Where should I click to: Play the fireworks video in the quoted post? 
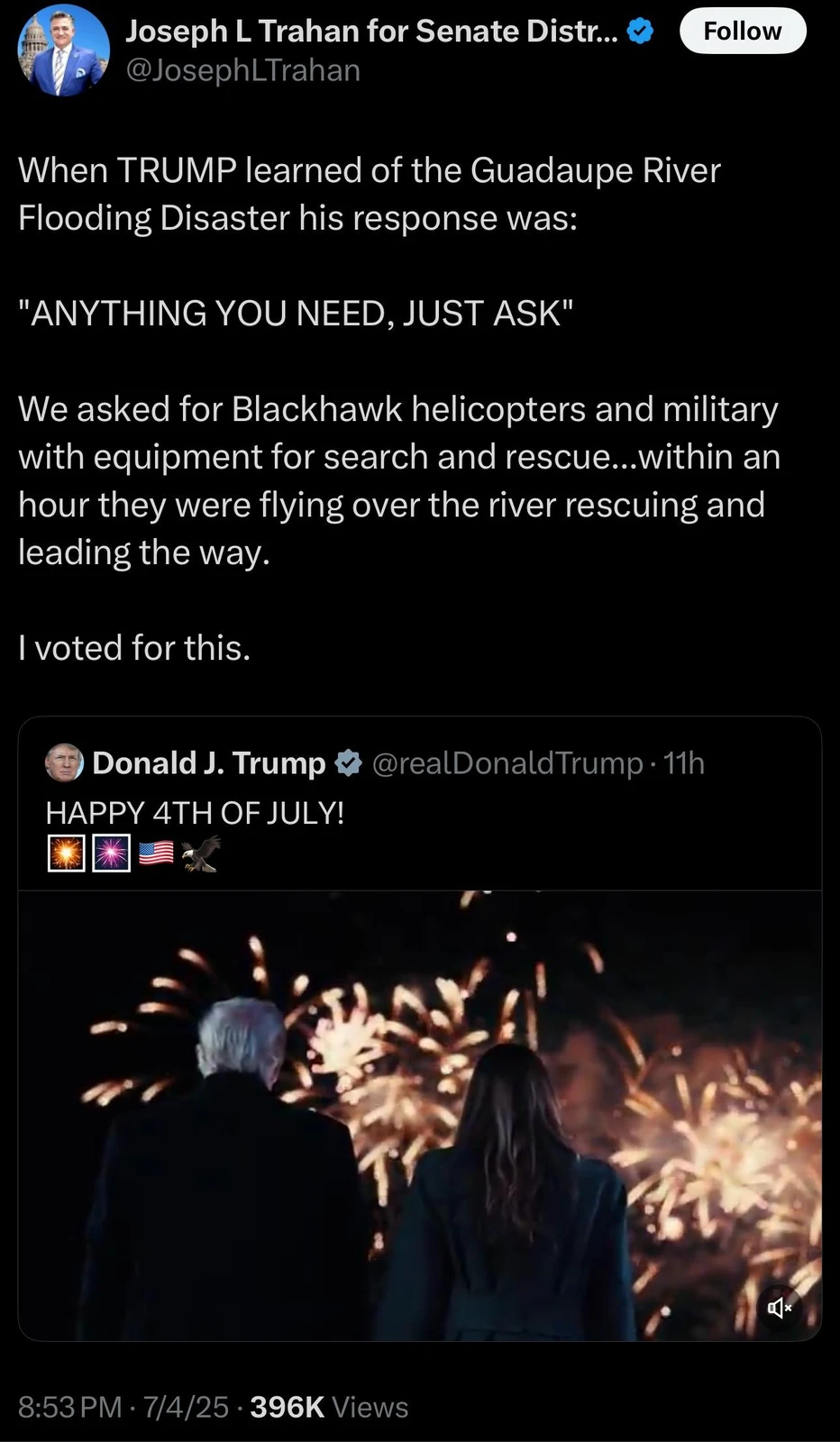419,1115
